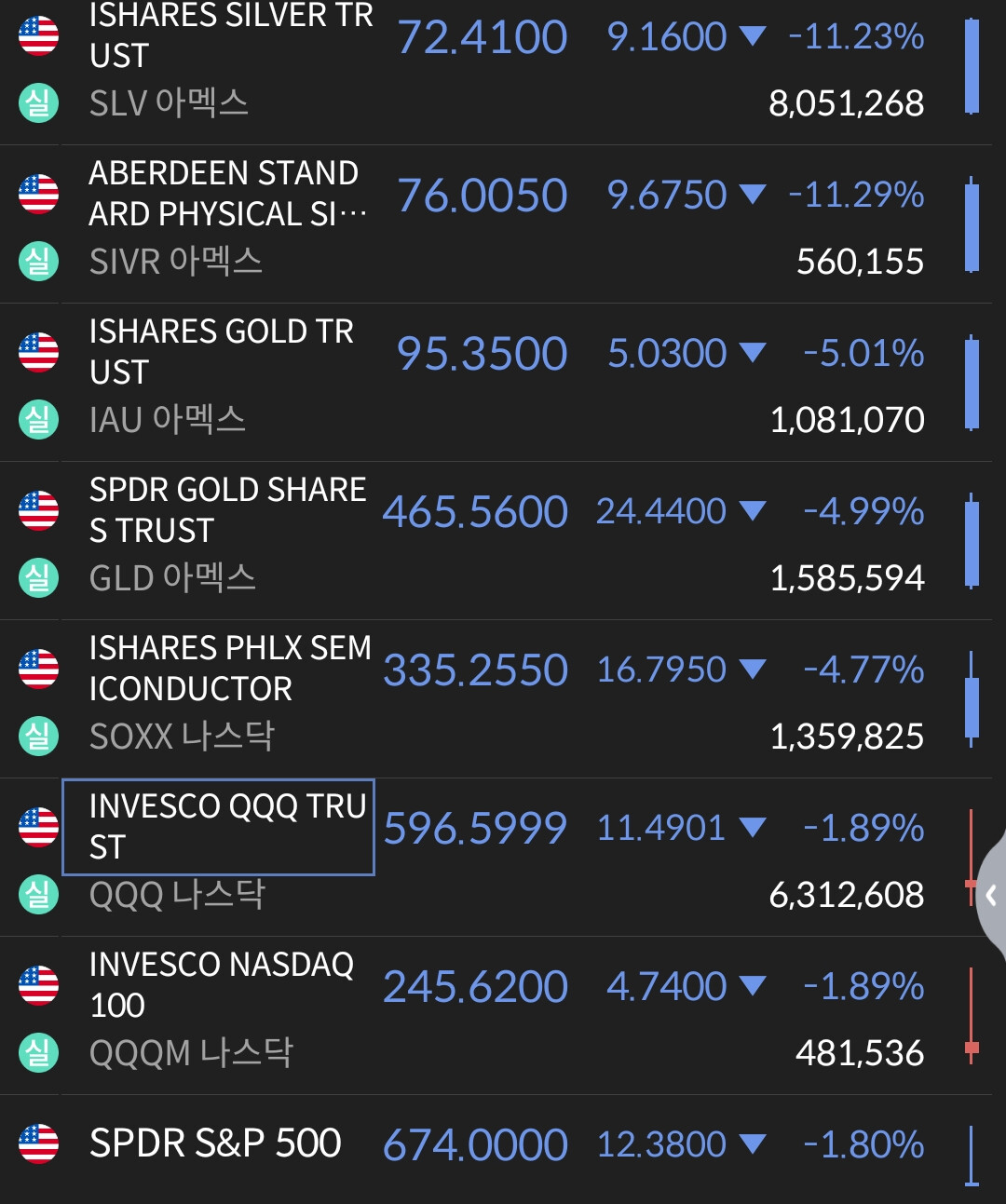View the SOXX iShares PHLX Semiconductor row
1006x1204 pixels.
coord(496,699)
